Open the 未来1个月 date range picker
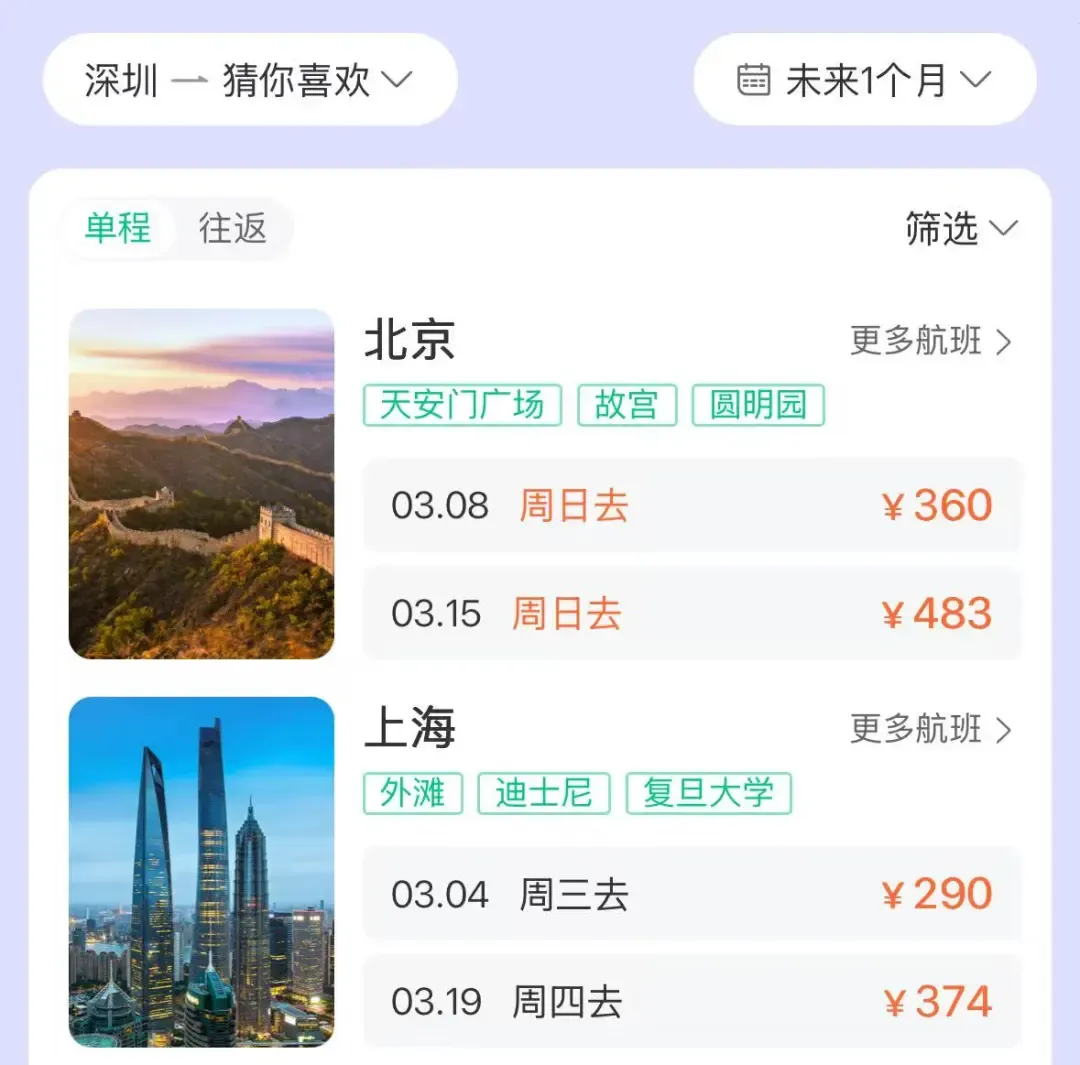The width and height of the screenshot is (1080, 1065). [864, 81]
